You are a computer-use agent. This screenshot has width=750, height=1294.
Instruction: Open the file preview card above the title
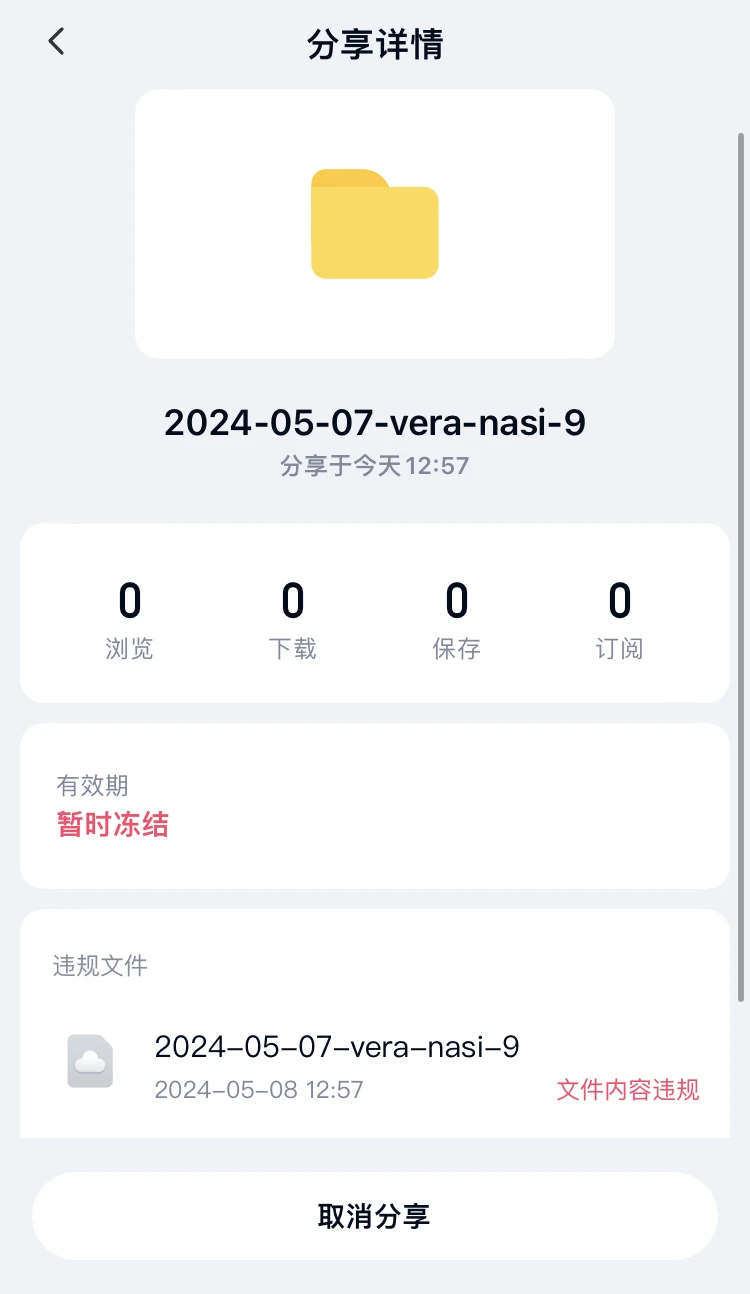[x=375, y=222]
